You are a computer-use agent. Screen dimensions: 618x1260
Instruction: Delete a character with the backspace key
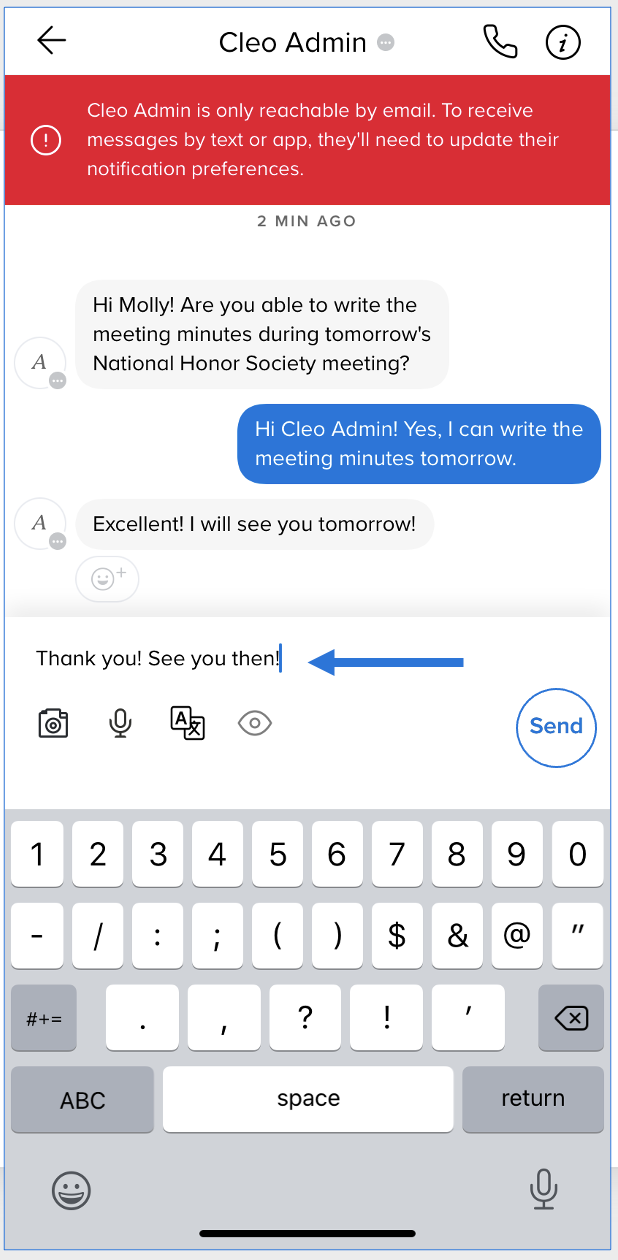571,1019
